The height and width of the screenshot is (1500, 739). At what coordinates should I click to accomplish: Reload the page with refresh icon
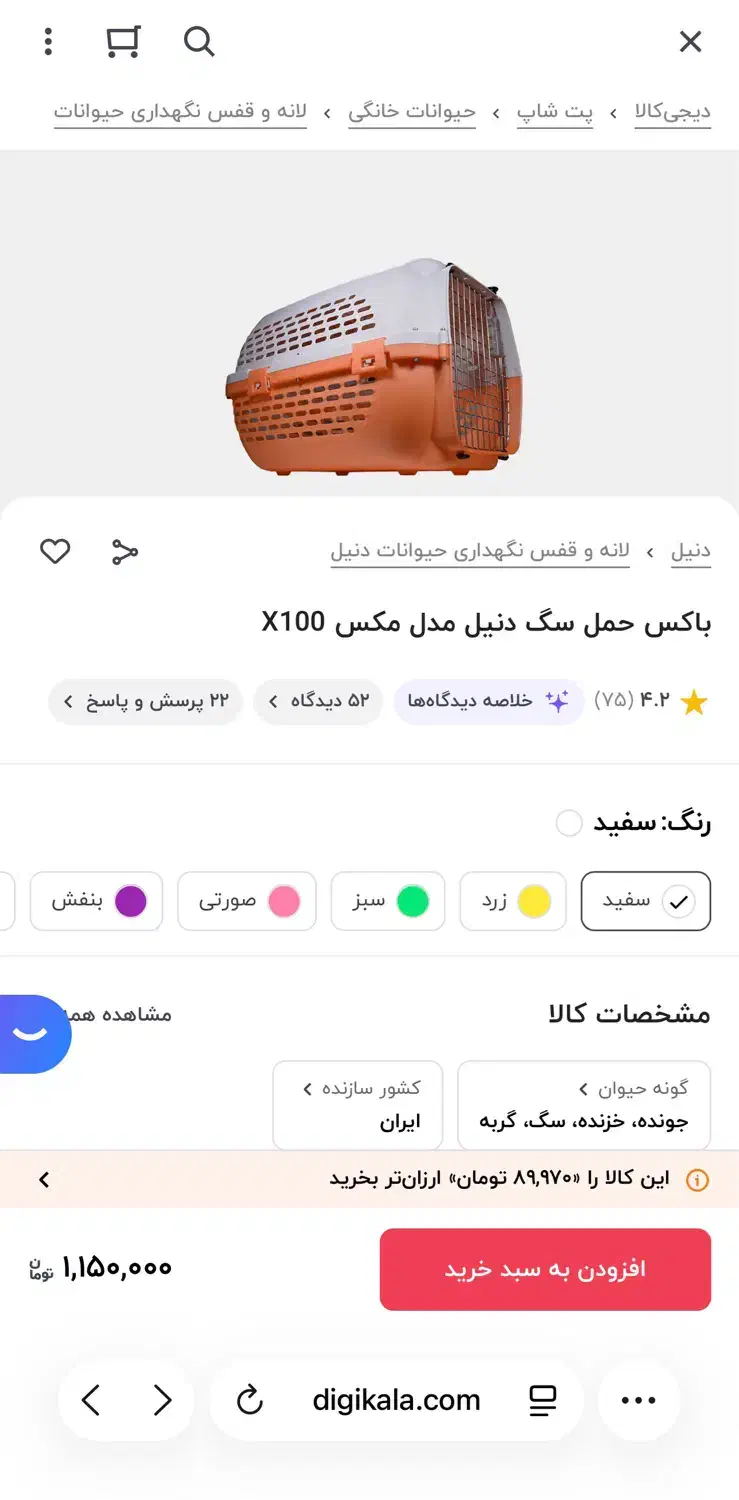pyautogui.click(x=249, y=1400)
